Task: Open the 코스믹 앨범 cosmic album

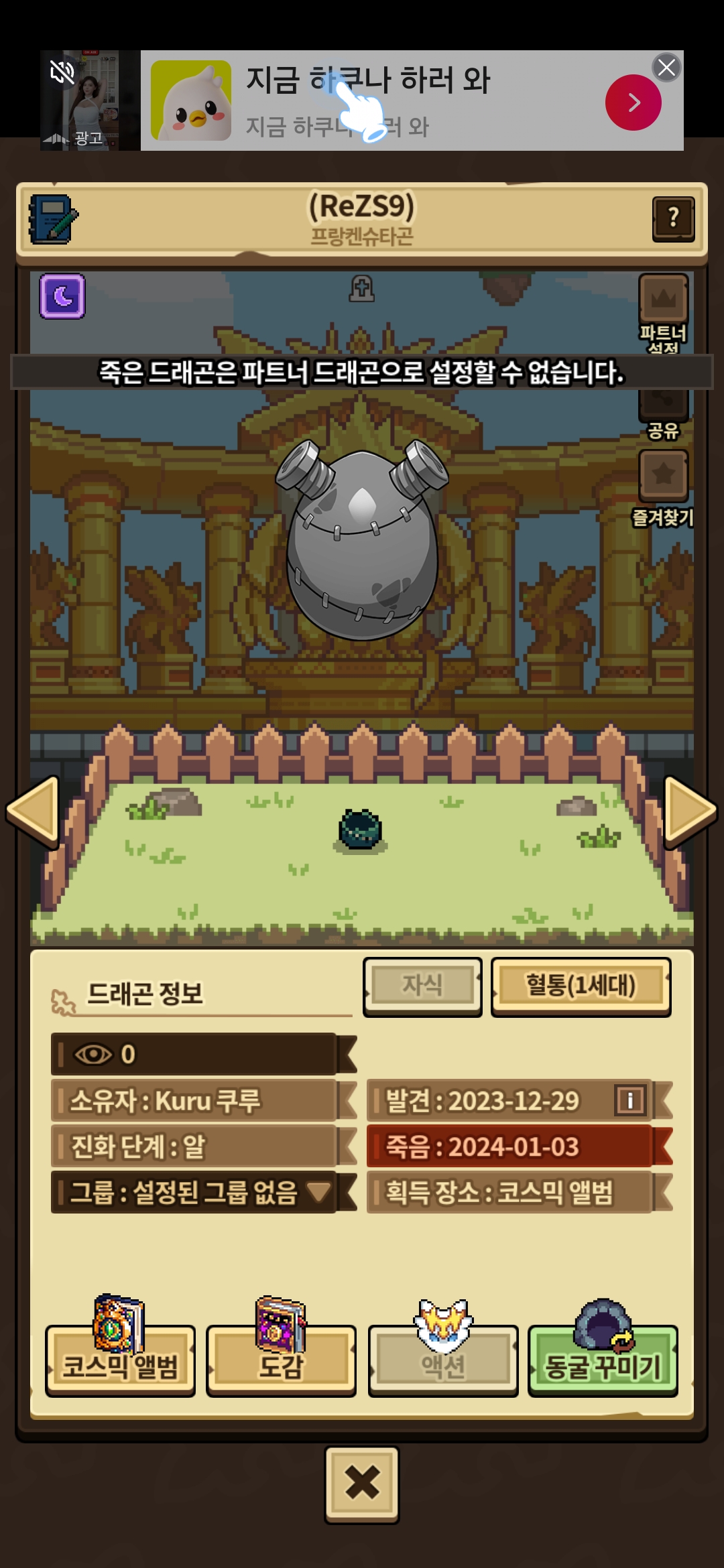Action: (x=120, y=1360)
